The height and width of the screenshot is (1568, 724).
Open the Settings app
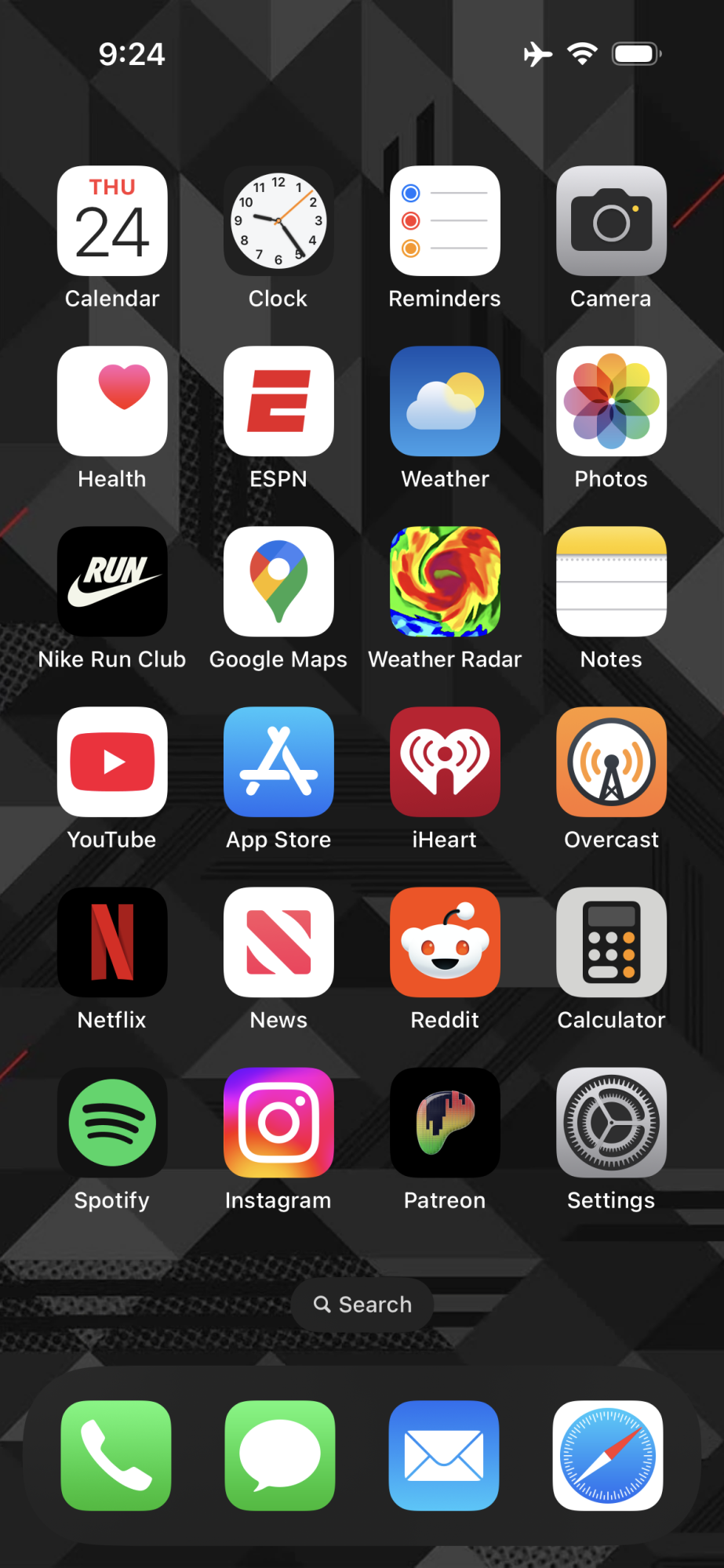point(611,1123)
